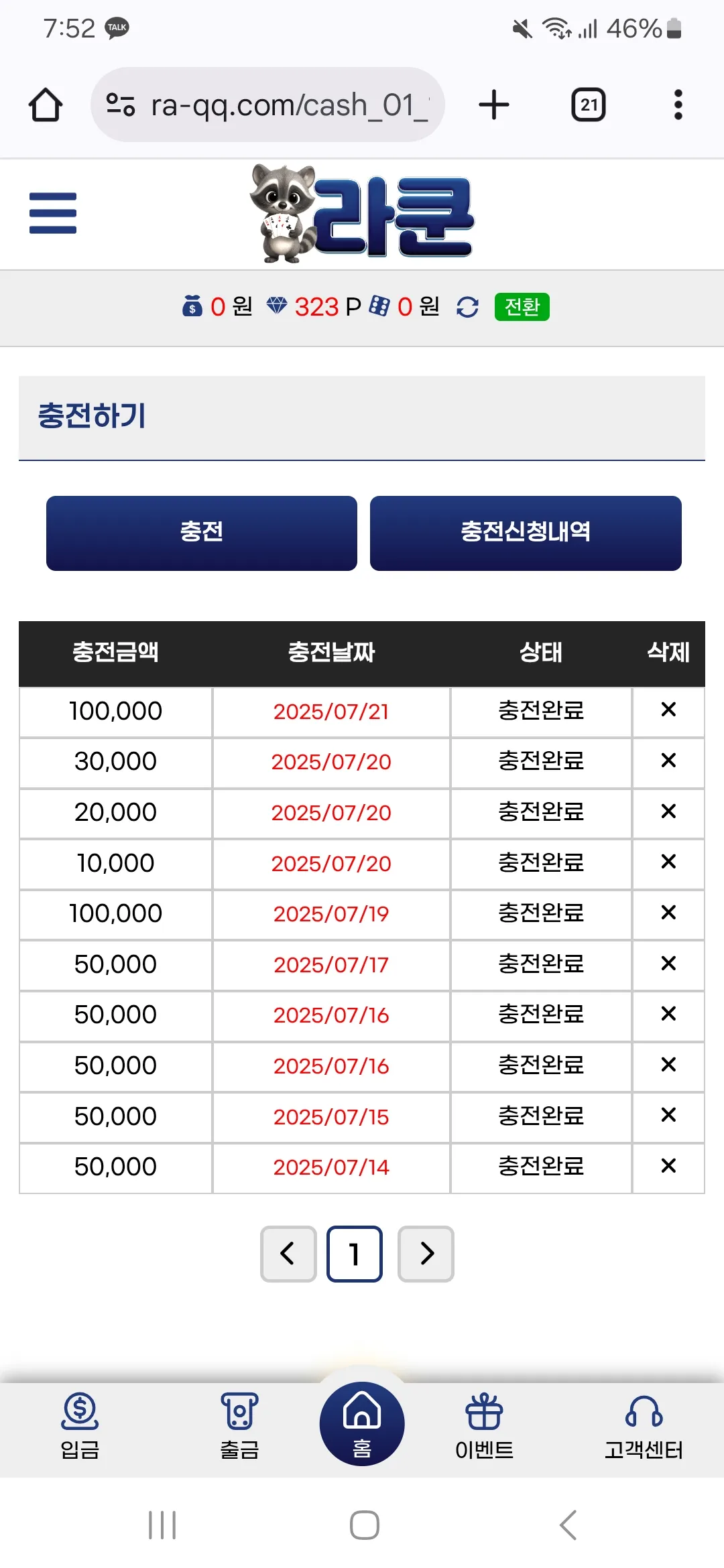Tap the green 전환 button
Viewport: 724px width, 1568px height.
[x=522, y=307]
